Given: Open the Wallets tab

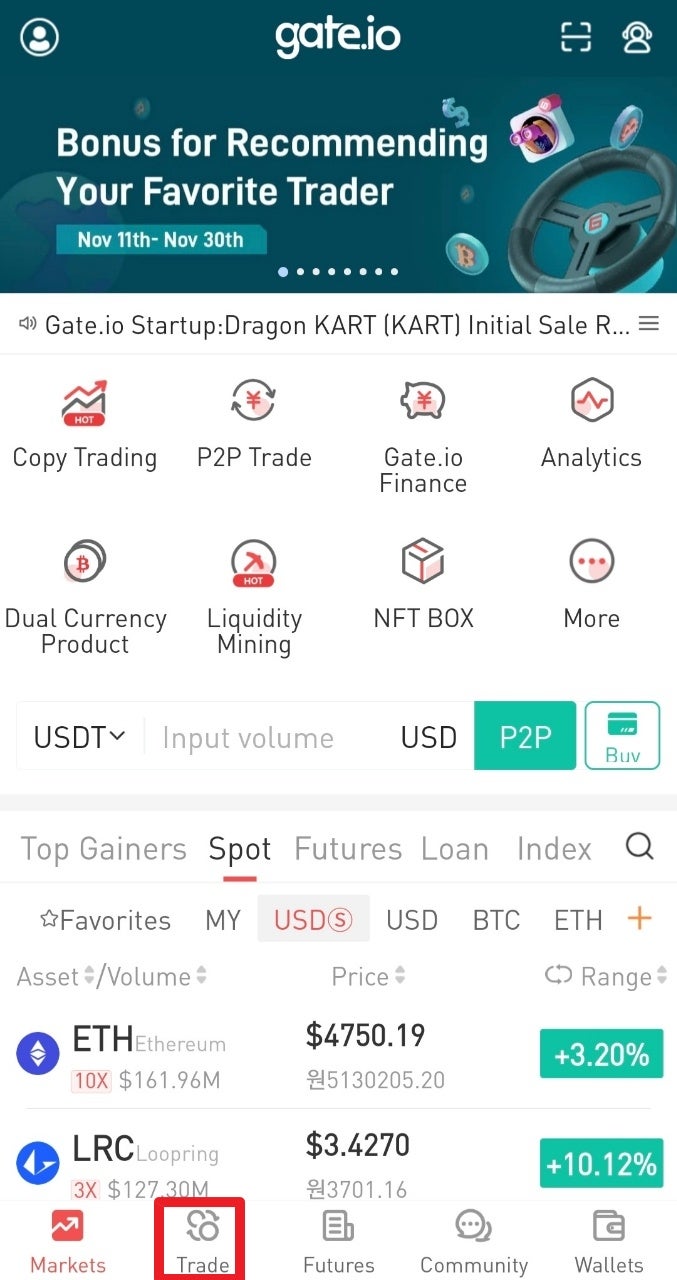Looking at the screenshot, I should click(609, 1240).
